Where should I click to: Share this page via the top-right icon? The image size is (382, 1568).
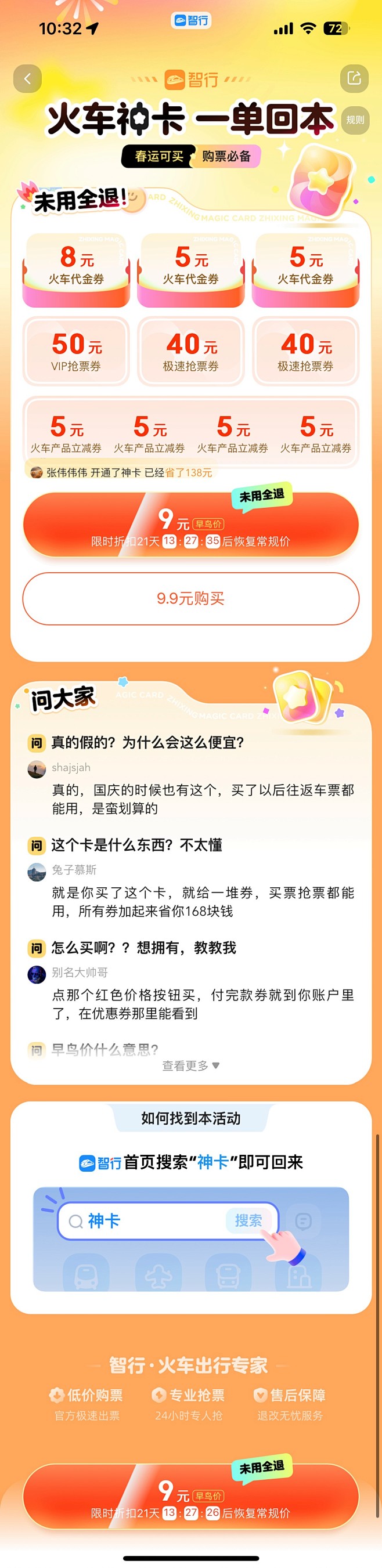pos(354,78)
